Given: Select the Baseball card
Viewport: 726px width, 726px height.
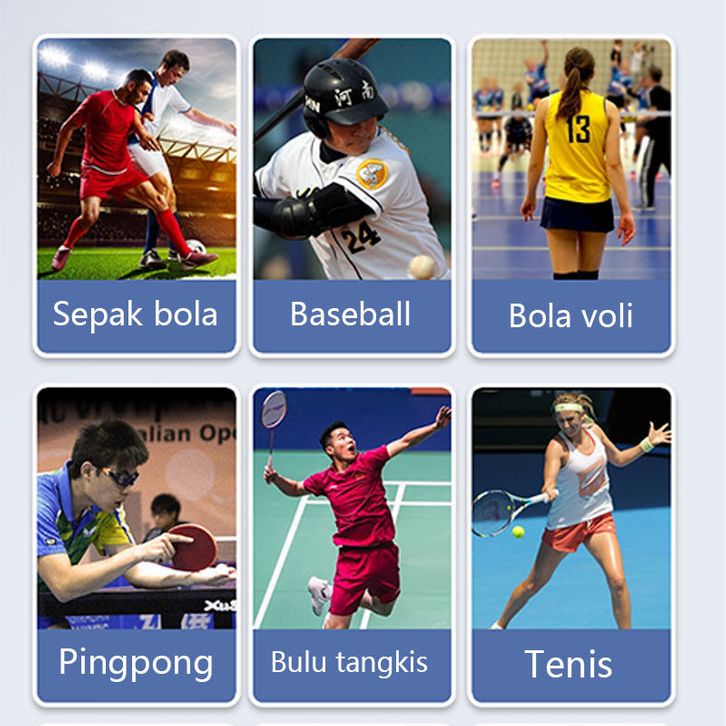Looking at the screenshot, I should (x=352, y=197).
